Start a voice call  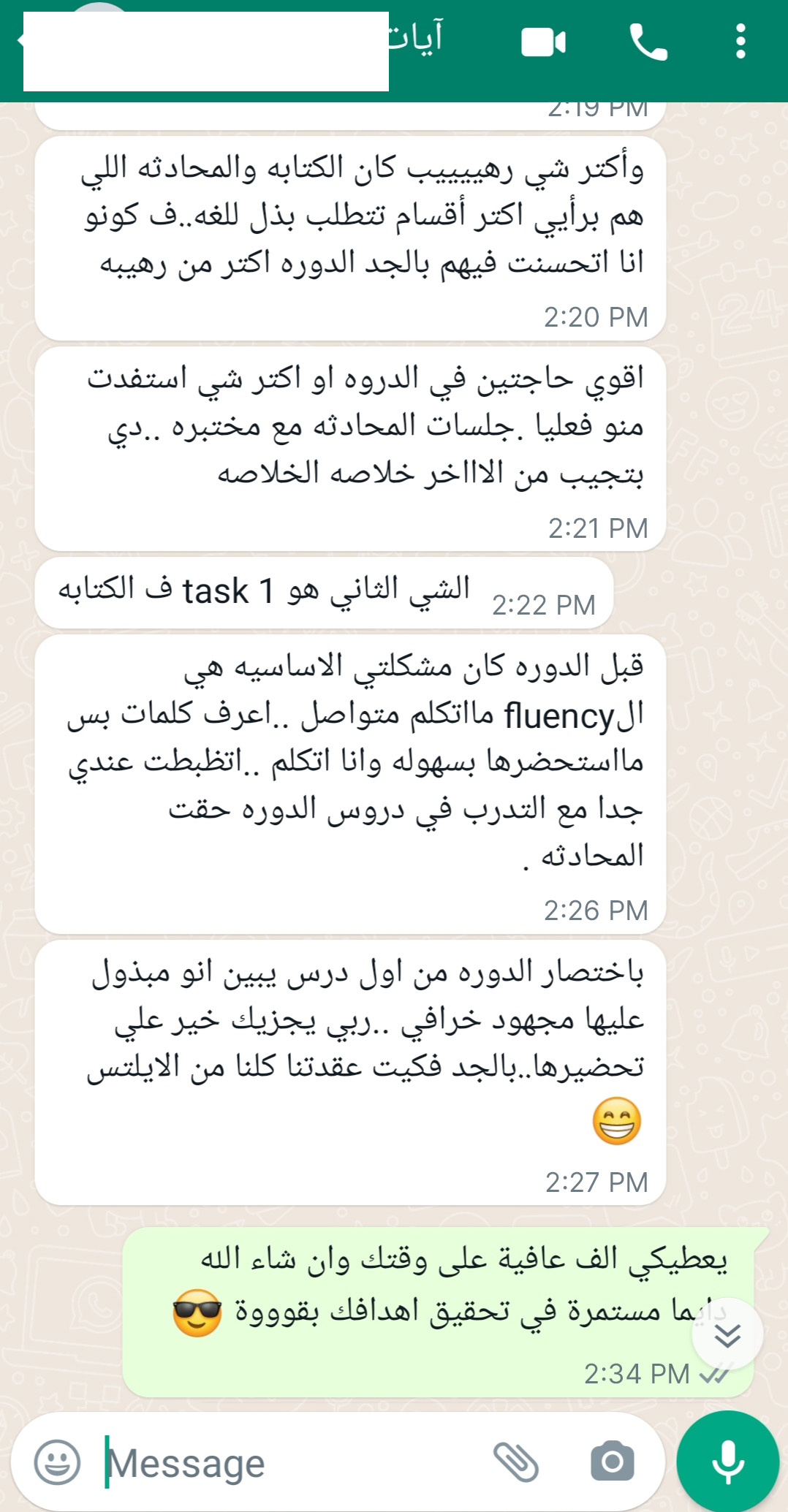[648, 42]
